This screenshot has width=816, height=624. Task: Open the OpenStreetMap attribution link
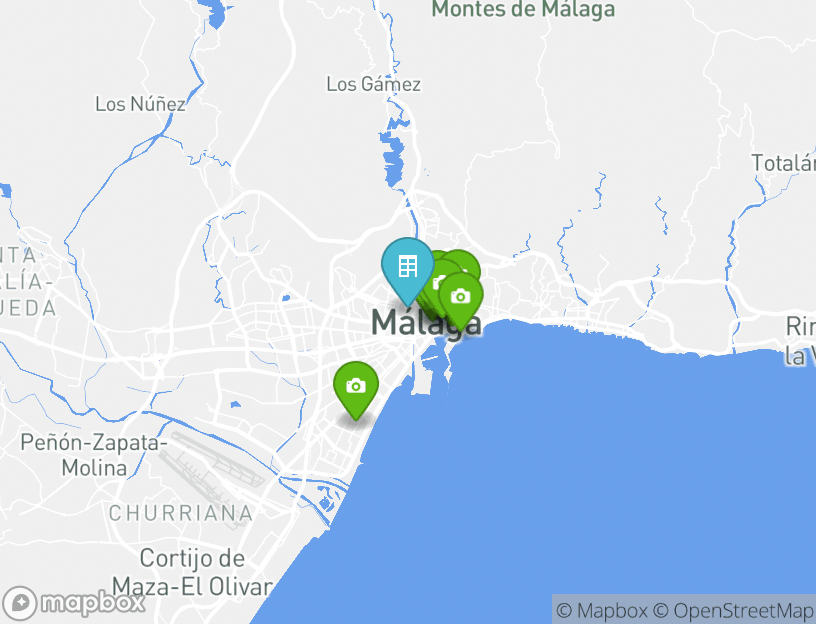(x=734, y=610)
